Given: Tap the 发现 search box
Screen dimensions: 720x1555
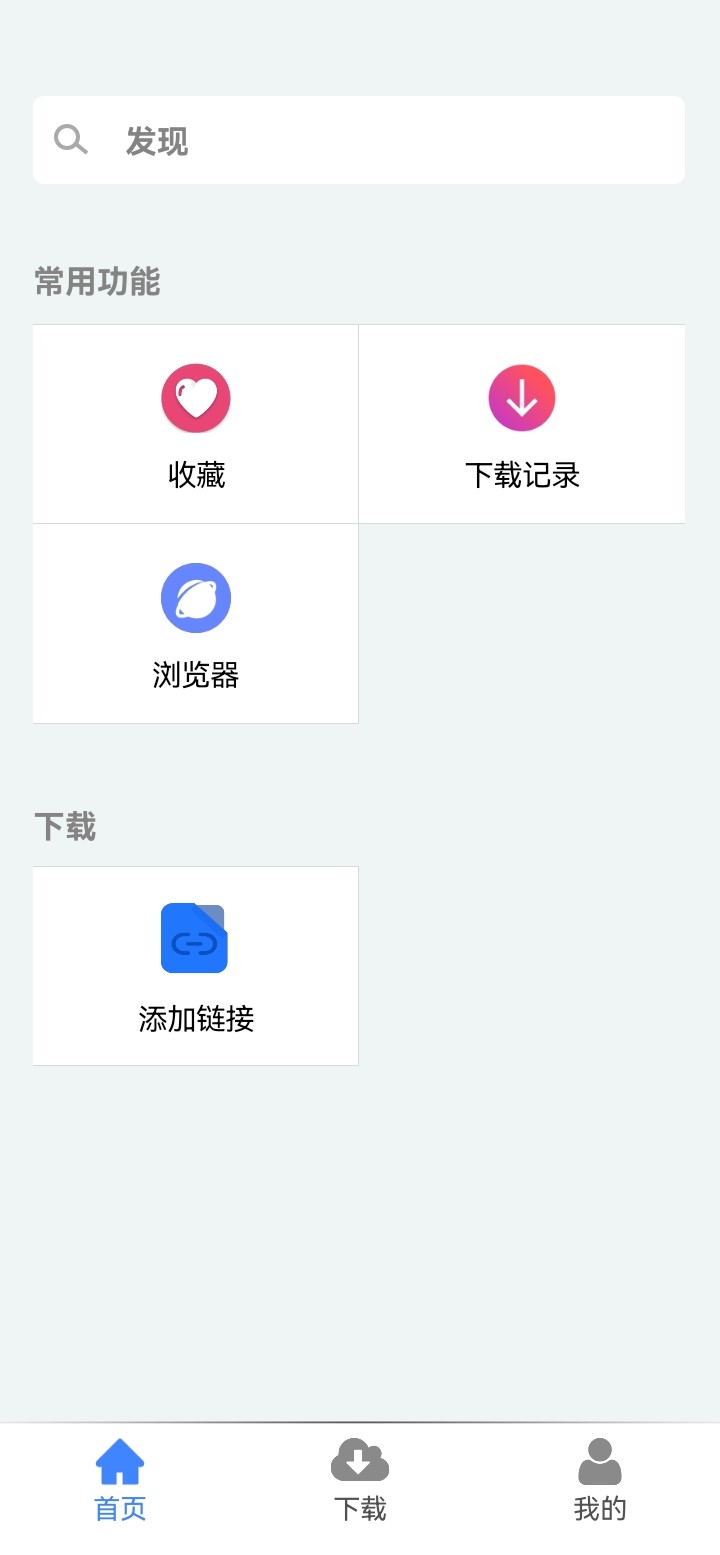Looking at the screenshot, I should click(x=358, y=140).
